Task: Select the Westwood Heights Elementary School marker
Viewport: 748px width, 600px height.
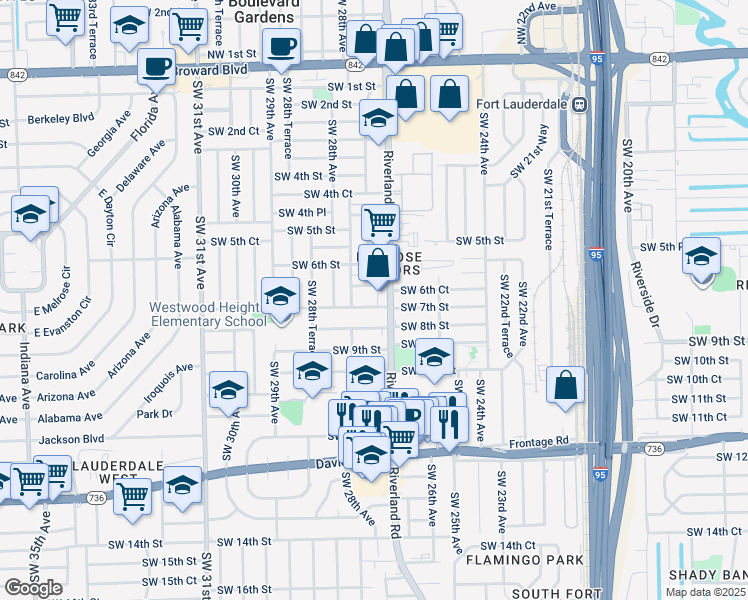Action: click(x=280, y=297)
